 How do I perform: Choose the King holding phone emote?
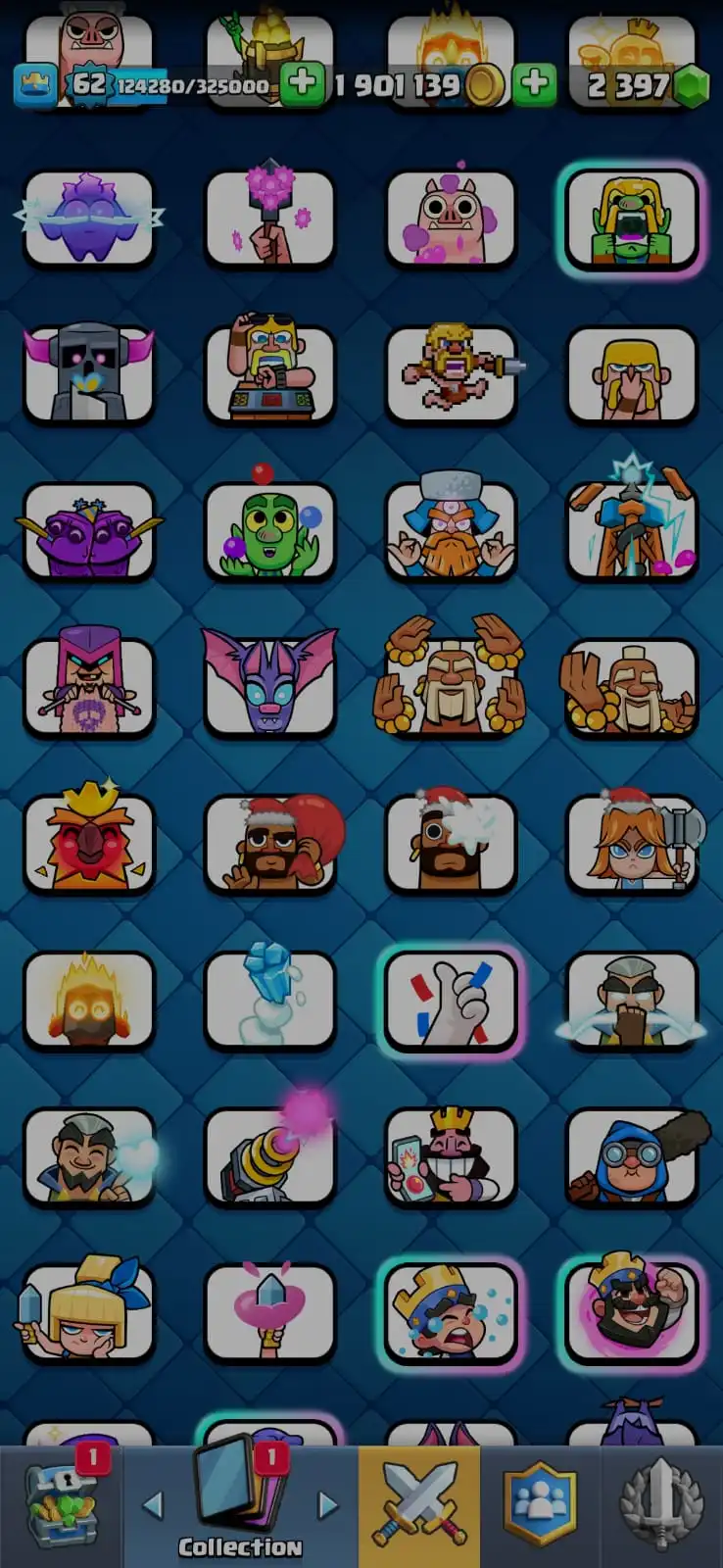pyautogui.click(x=452, y=1156)
